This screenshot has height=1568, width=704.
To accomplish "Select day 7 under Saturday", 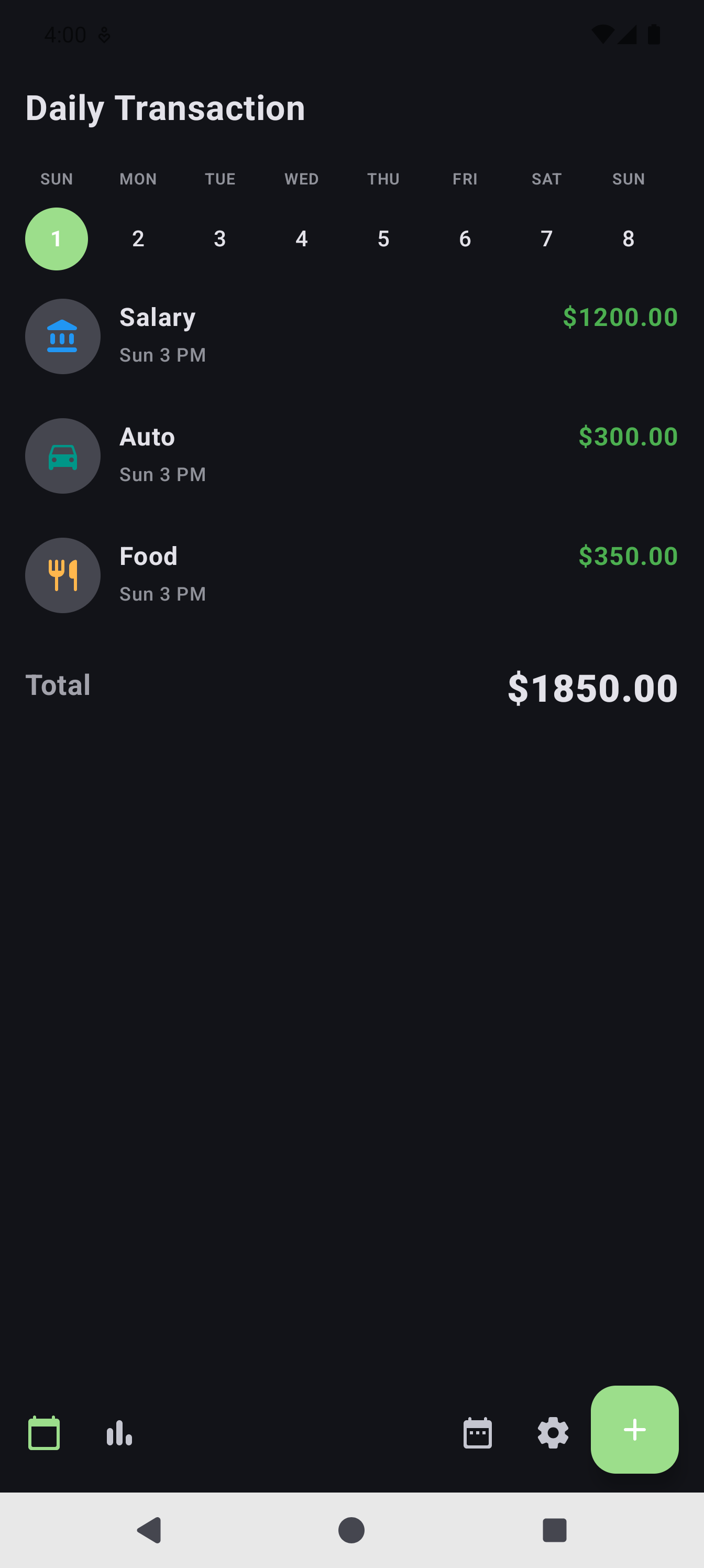I will [x=546, y=238].
